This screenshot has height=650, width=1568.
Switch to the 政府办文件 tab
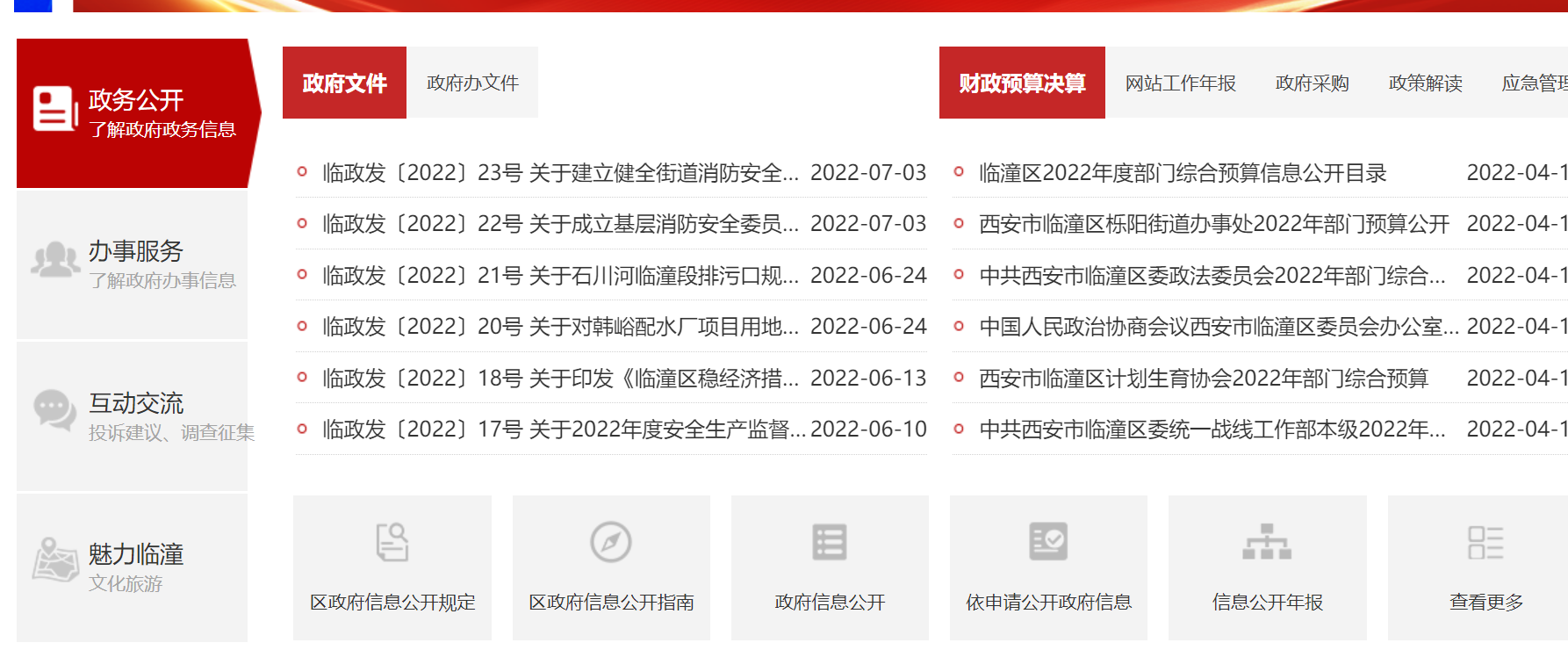click(x=472, y=83)
